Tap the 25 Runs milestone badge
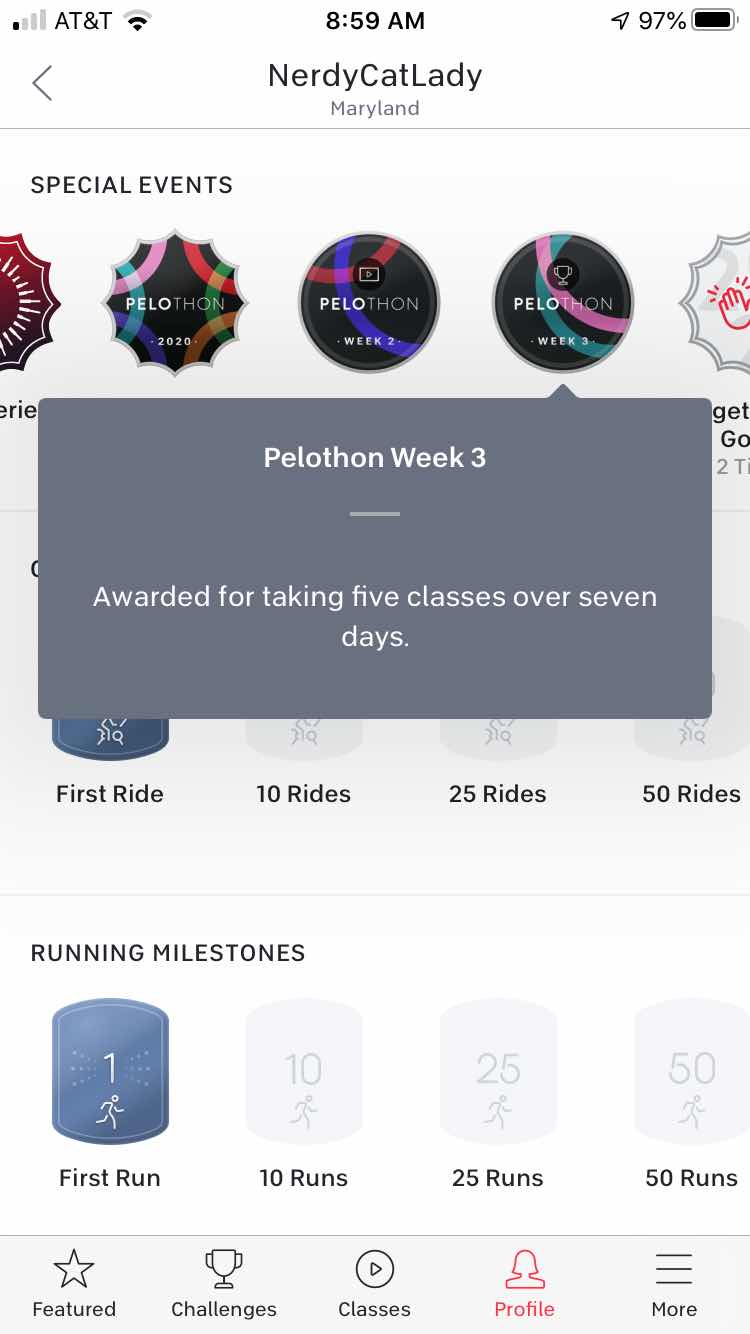This screenshot has width=750, height=1334. [498, 1071]
